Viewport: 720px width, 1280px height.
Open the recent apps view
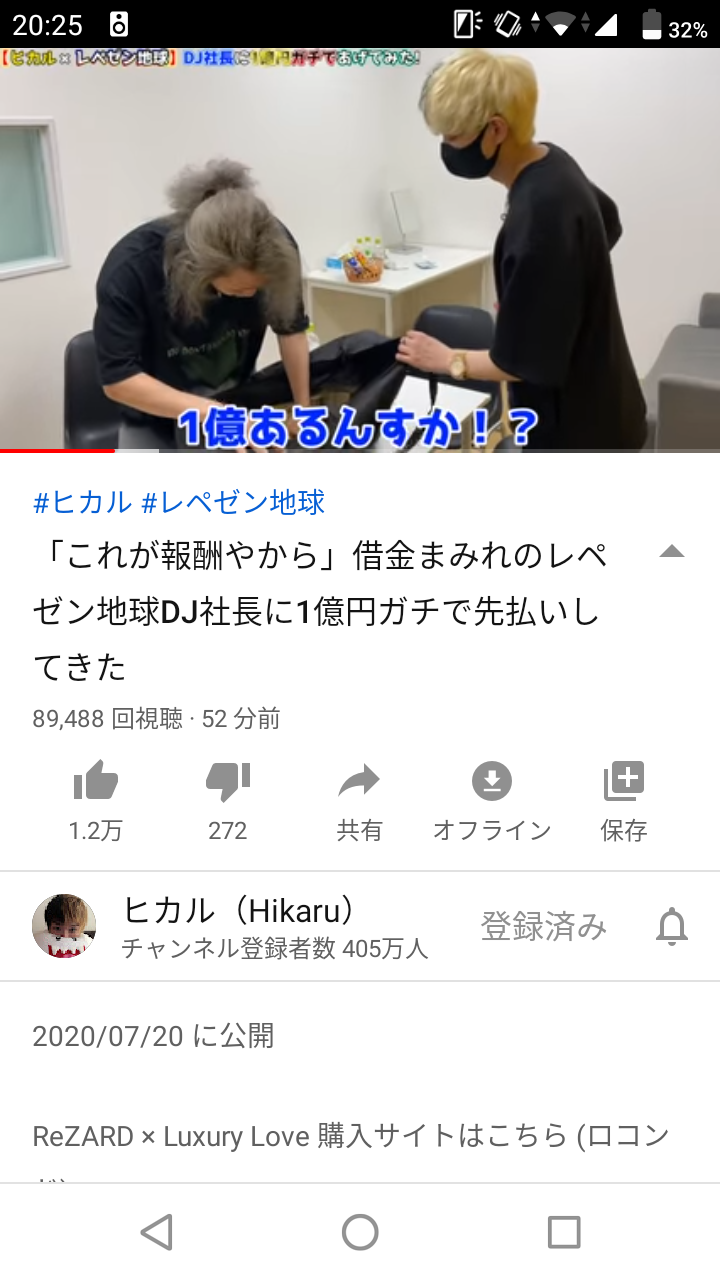(x=564, y=1232)
